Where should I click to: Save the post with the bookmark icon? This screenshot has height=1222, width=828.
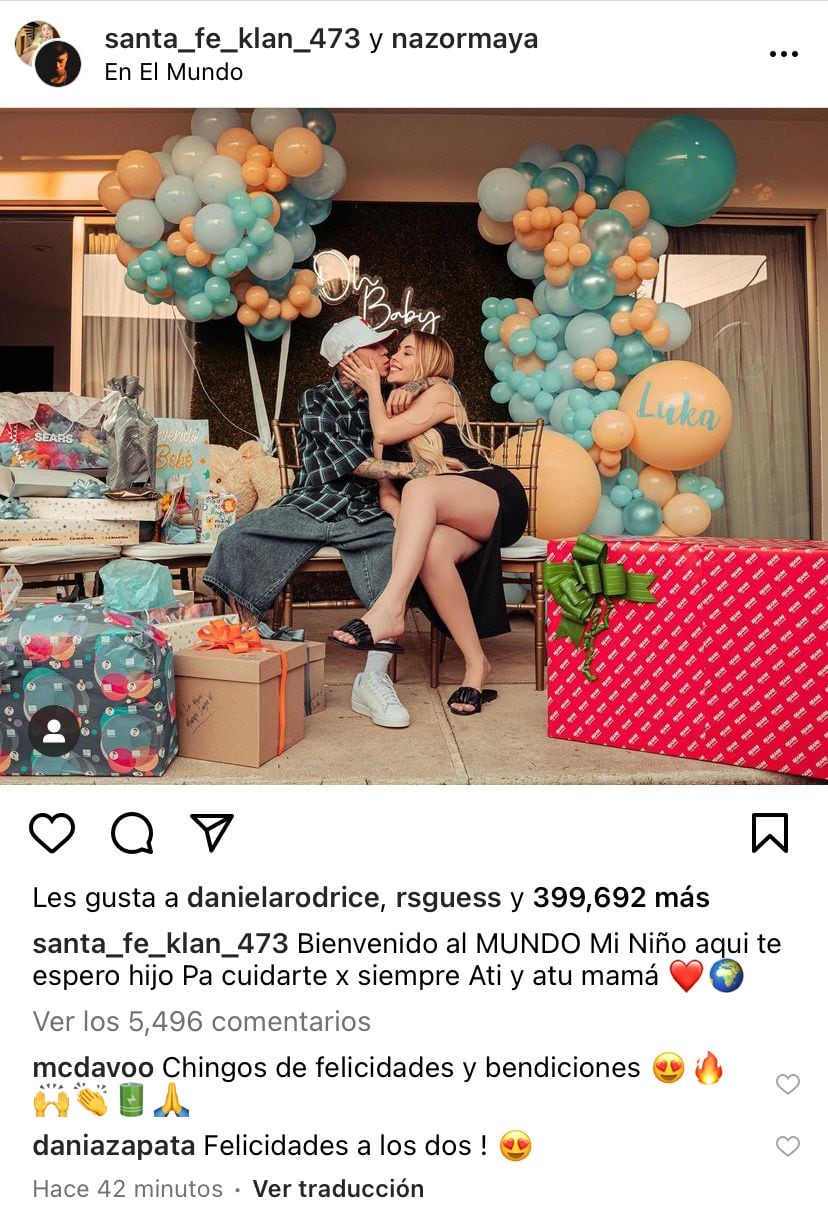coord(769,832)
